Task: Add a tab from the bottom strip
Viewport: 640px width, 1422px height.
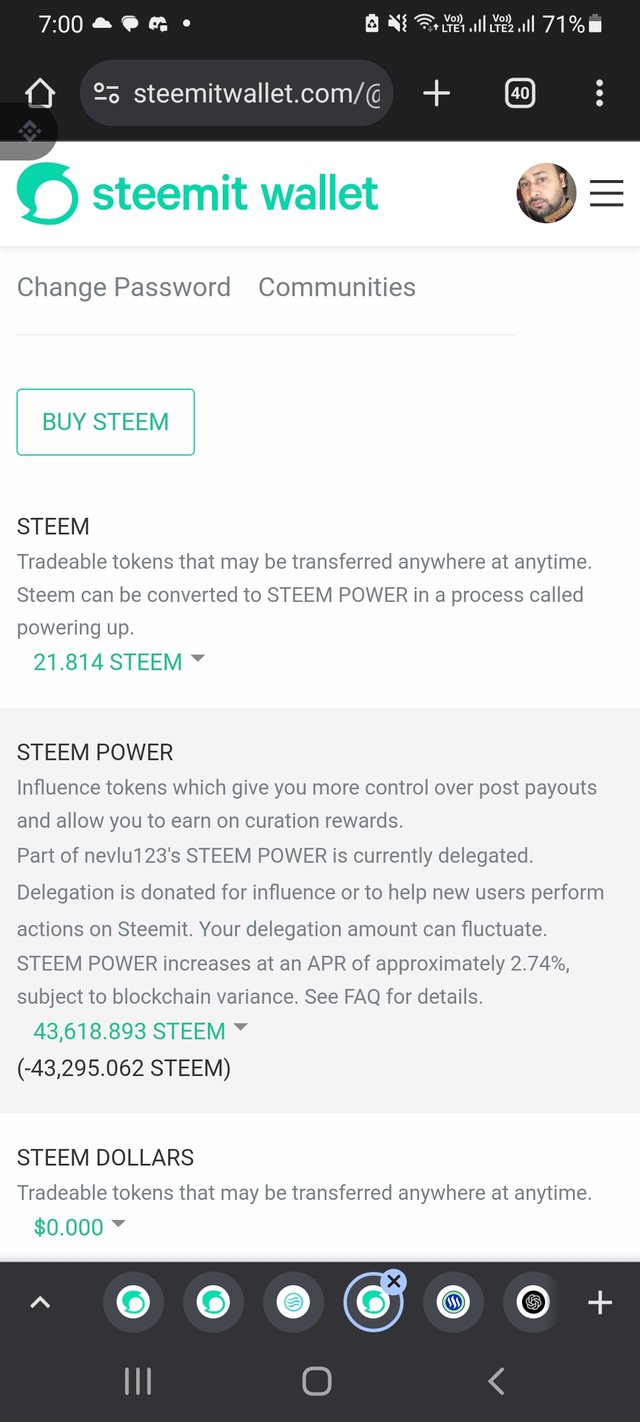Action: click(x=599, y=1302)
